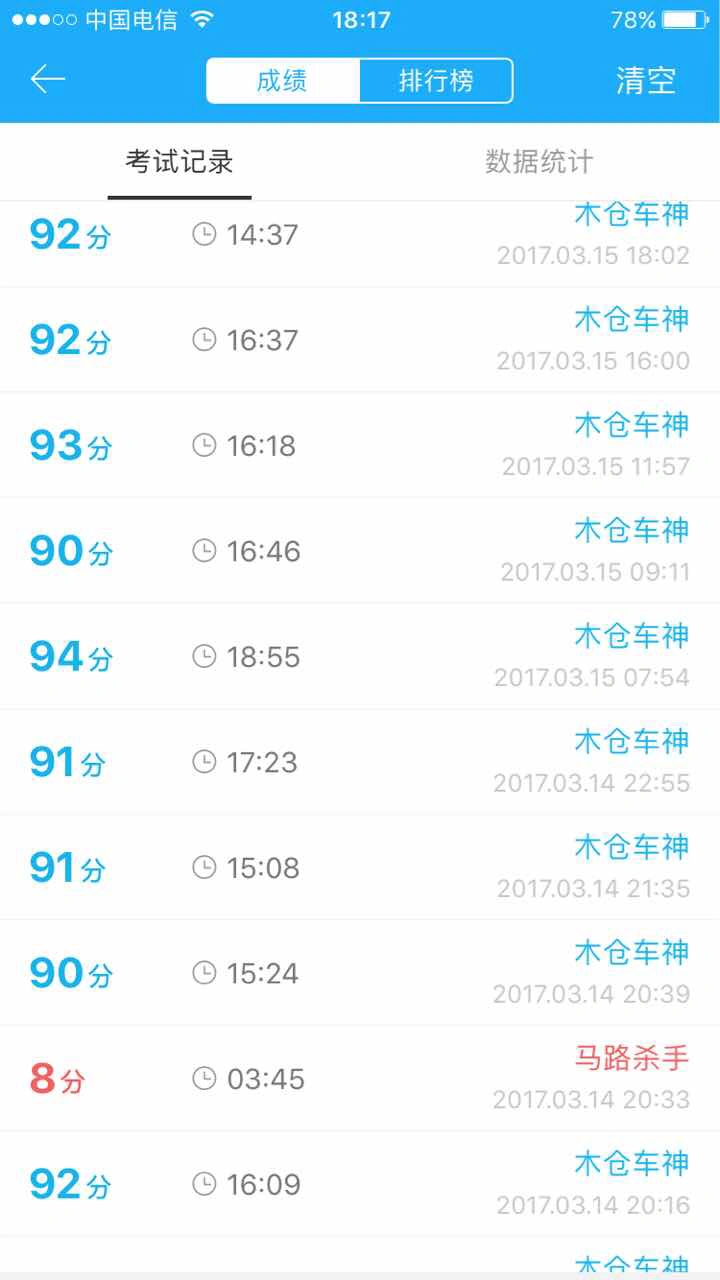720x1280 pixels.
Task: Open the 8分 马路杀手 record
Action: coord(360,1078)
